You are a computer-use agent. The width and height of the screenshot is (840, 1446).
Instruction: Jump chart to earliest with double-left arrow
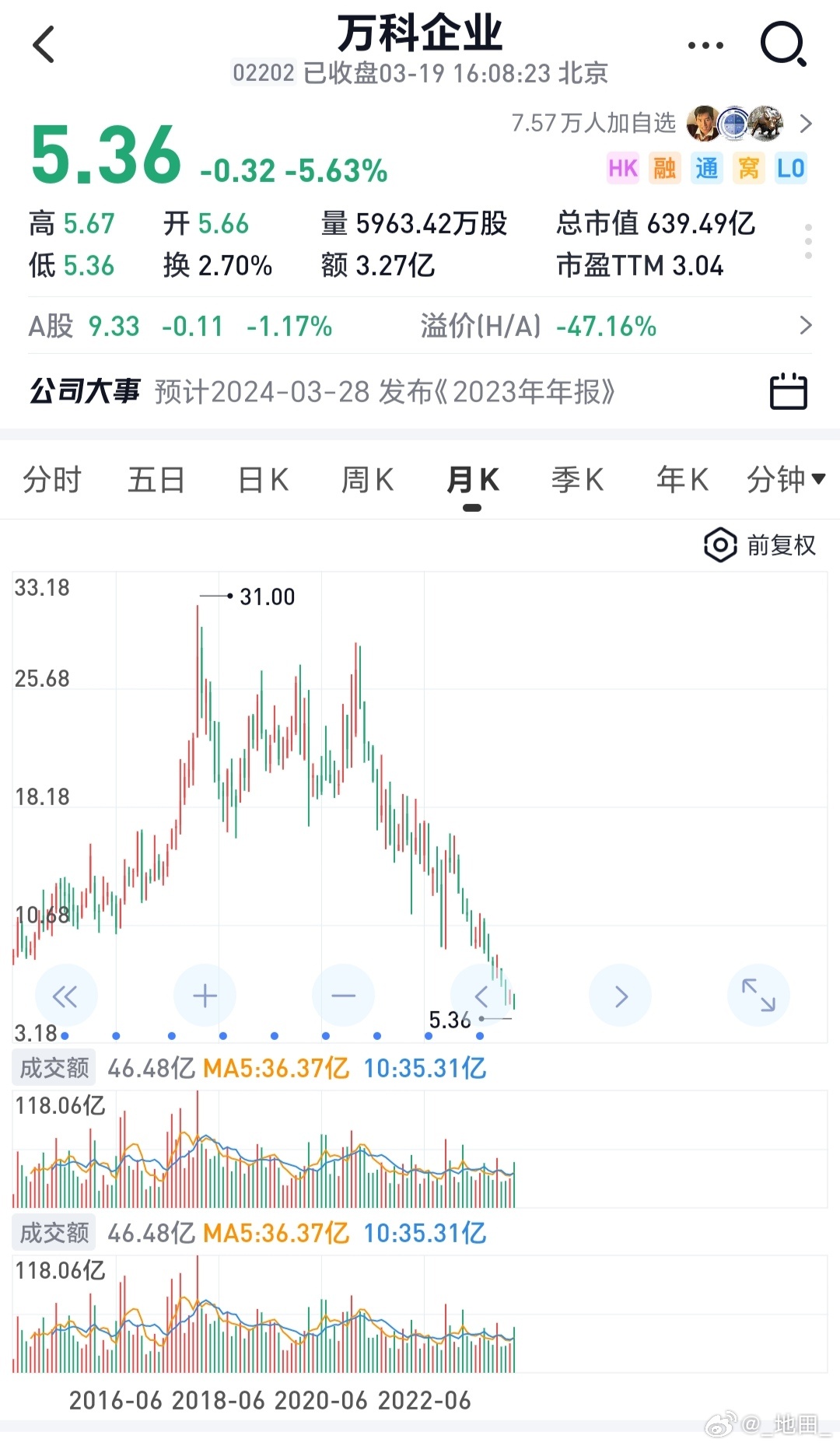66,996
